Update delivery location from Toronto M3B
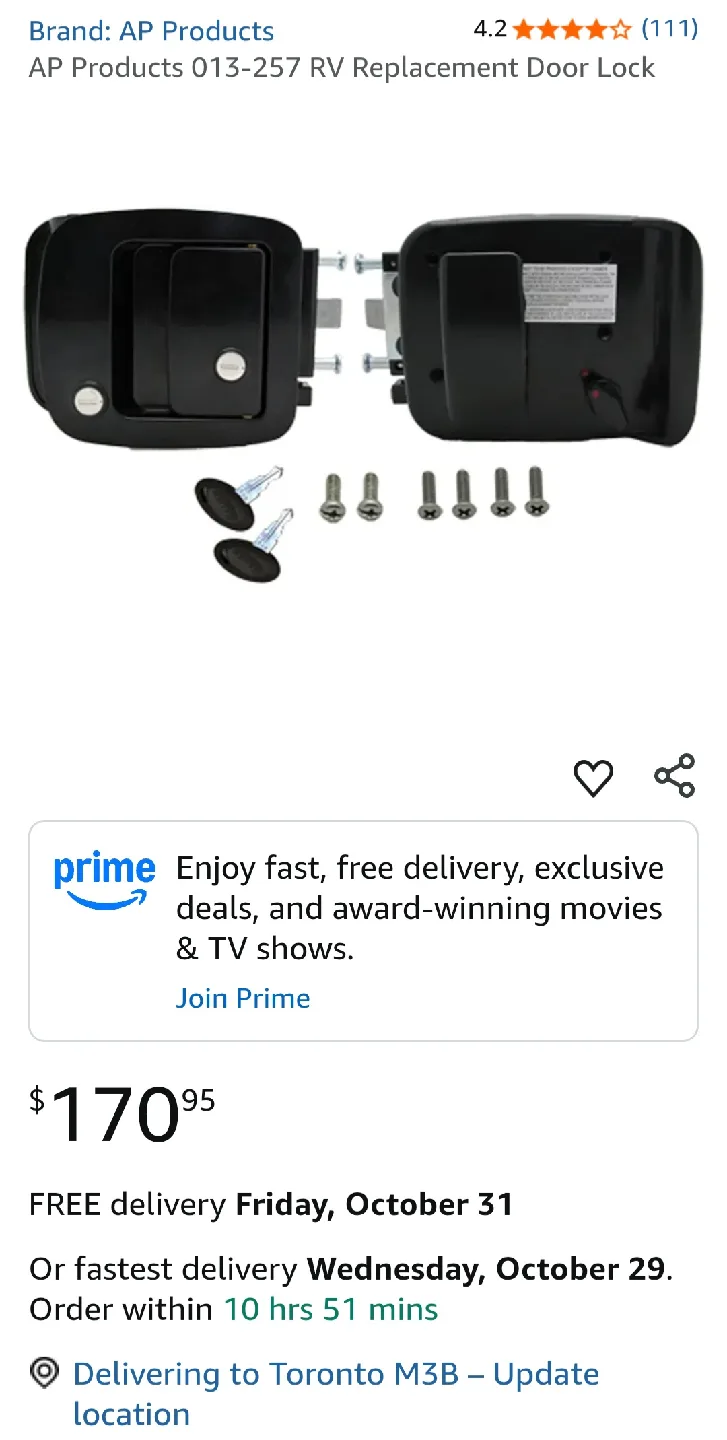 pyautogui.click(x=335, y=1393)
